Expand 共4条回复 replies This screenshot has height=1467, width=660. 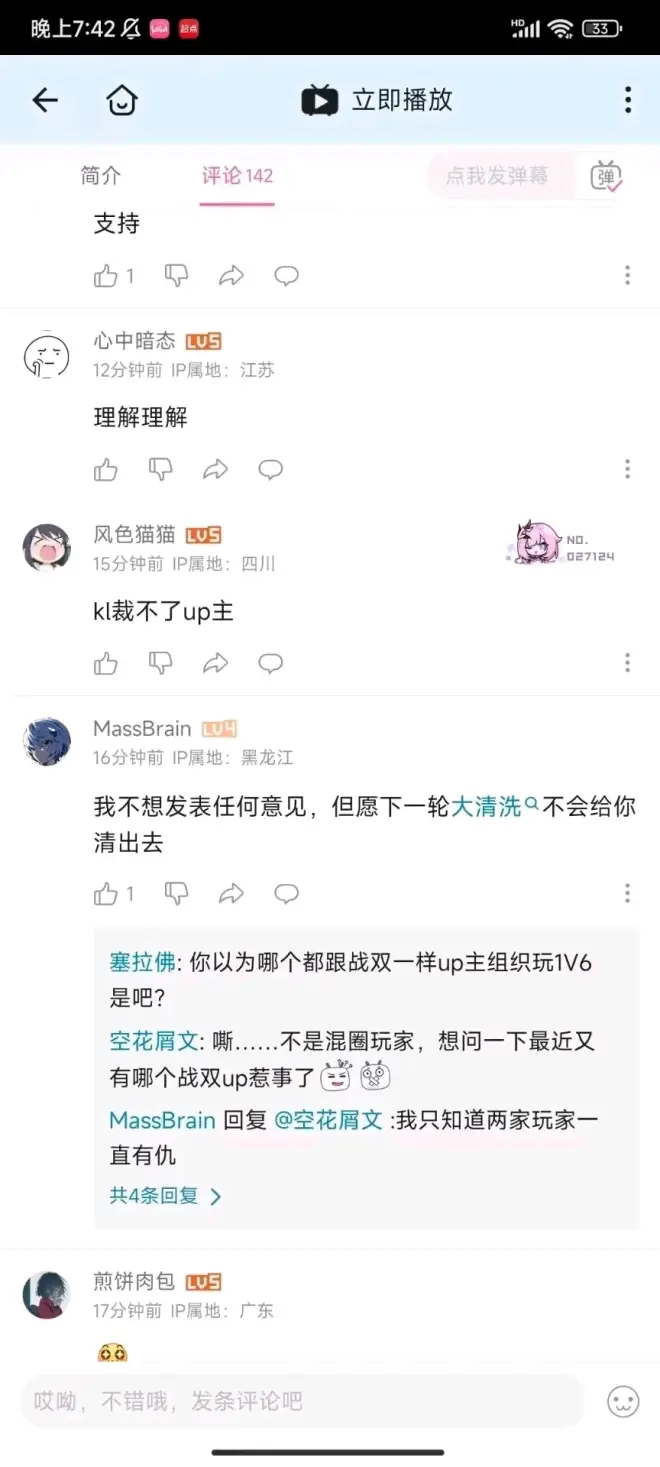pyautogui.click(x=165, y=1195)
